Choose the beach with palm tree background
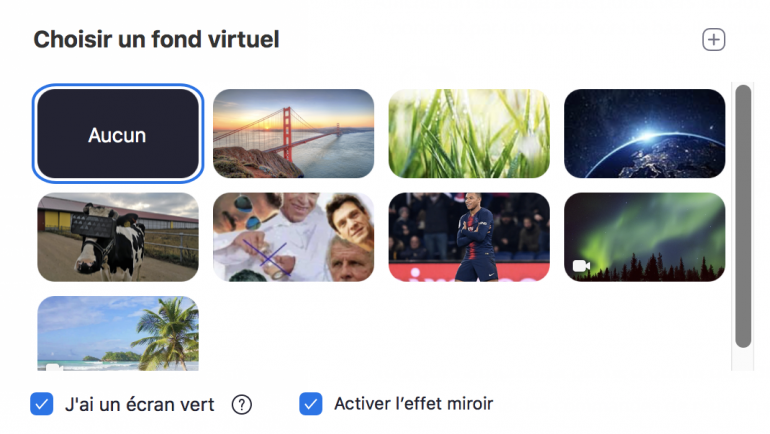 [x=117, y=333]
